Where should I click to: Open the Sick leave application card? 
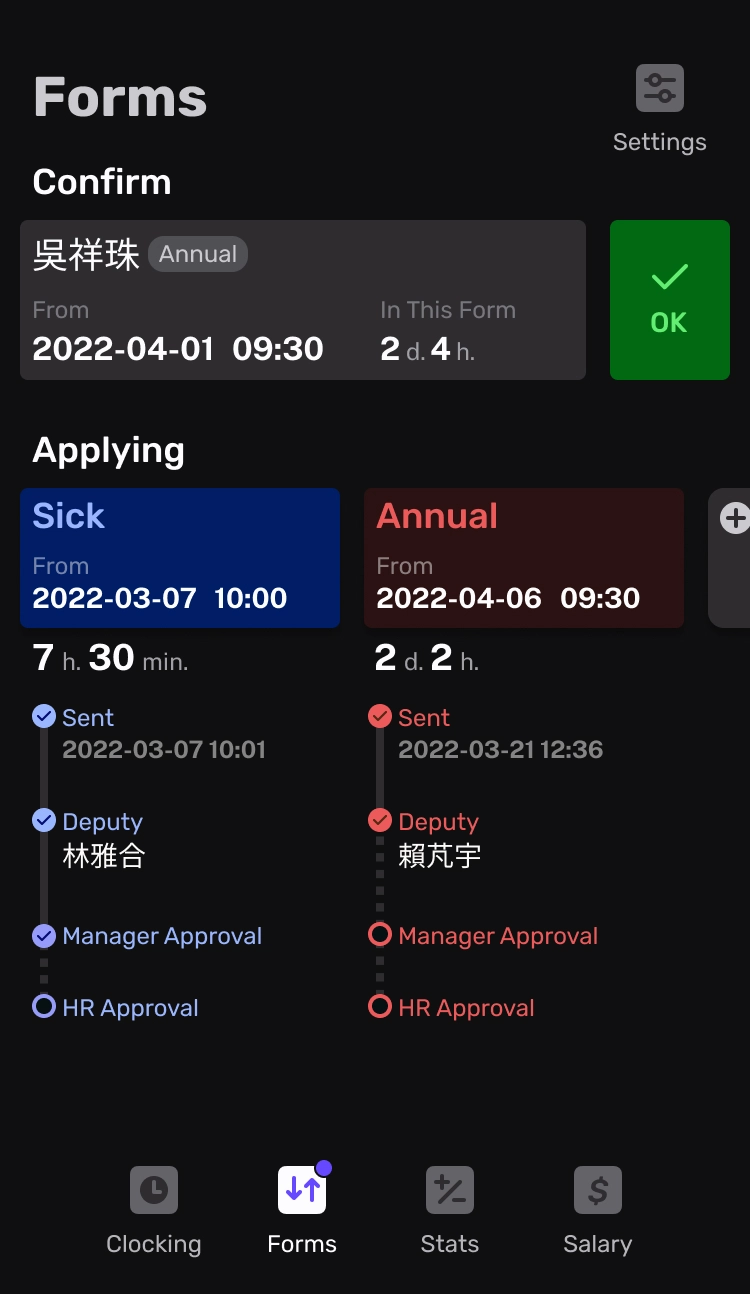pyautogui.click(x=180, y=558)
